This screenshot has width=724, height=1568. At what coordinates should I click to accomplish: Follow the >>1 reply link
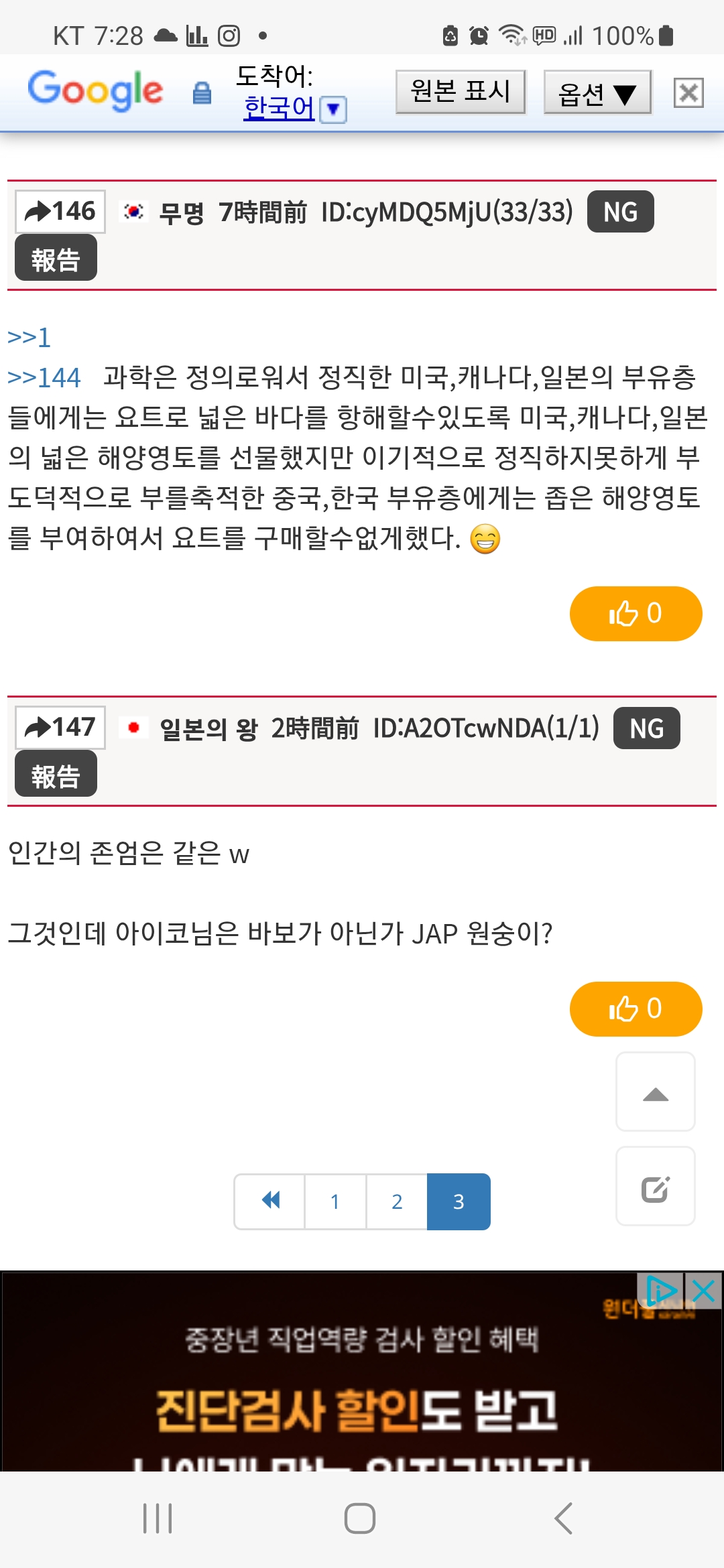(29, 337)
